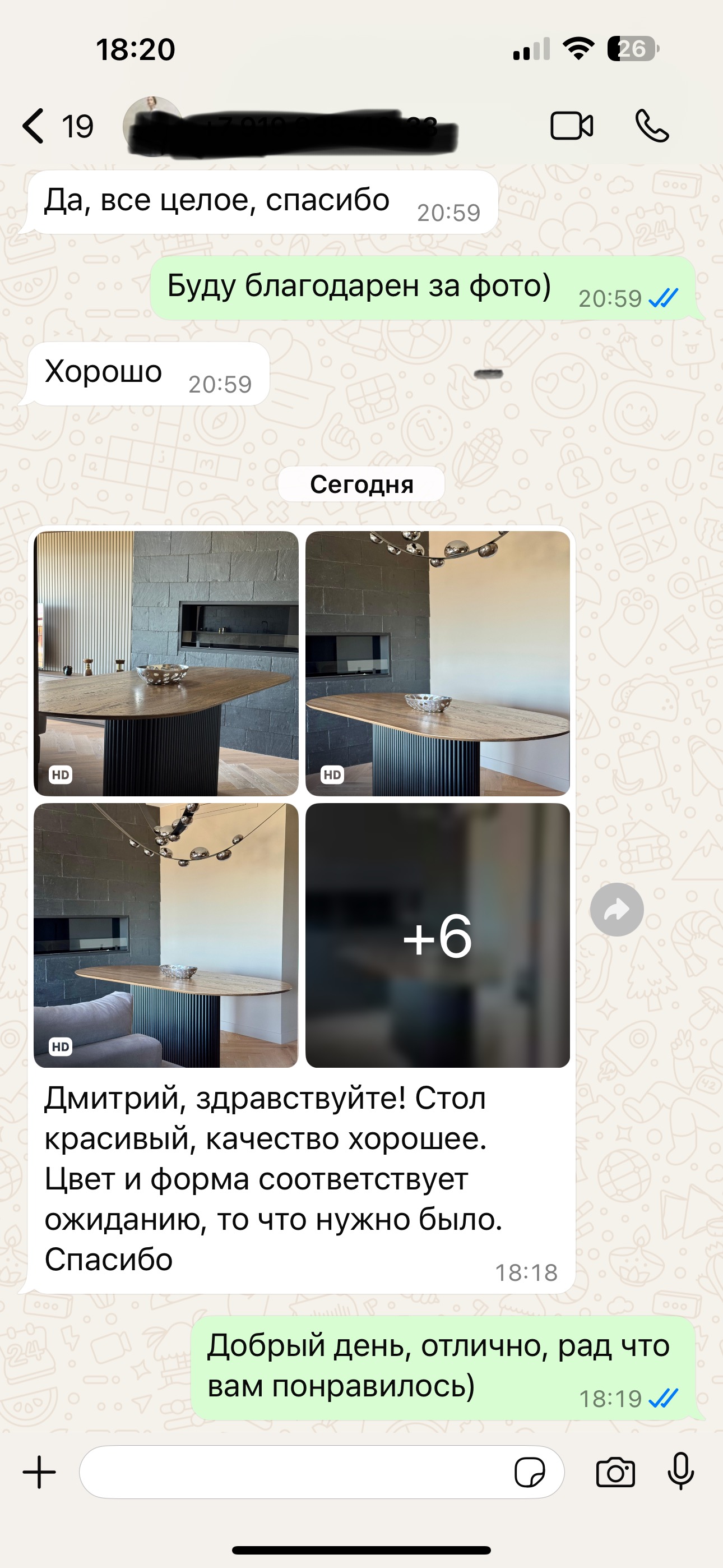
Task: Go back to the chat list
Action: tap(35, 126)
